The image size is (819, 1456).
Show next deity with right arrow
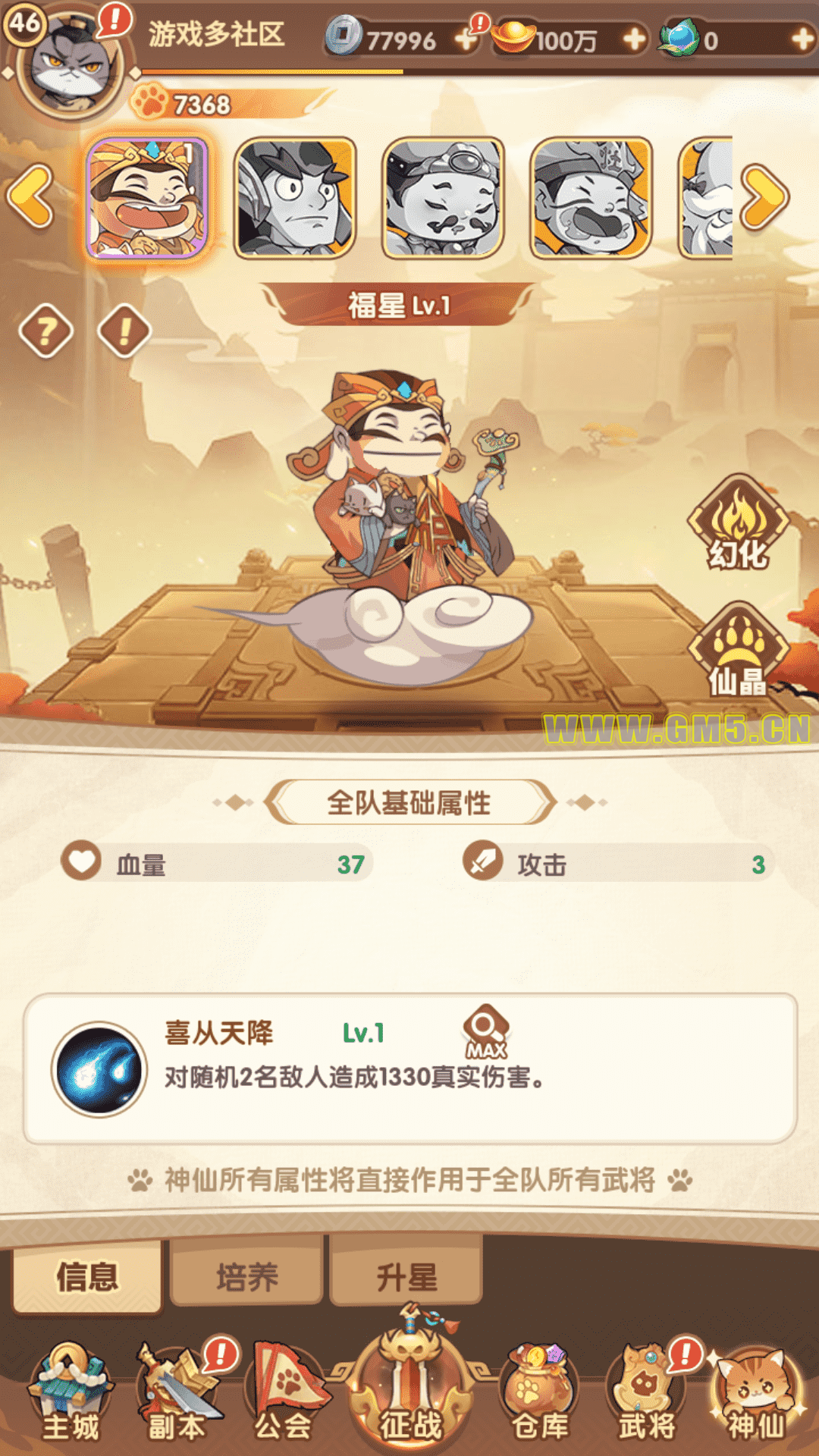(x=764, y=197)
